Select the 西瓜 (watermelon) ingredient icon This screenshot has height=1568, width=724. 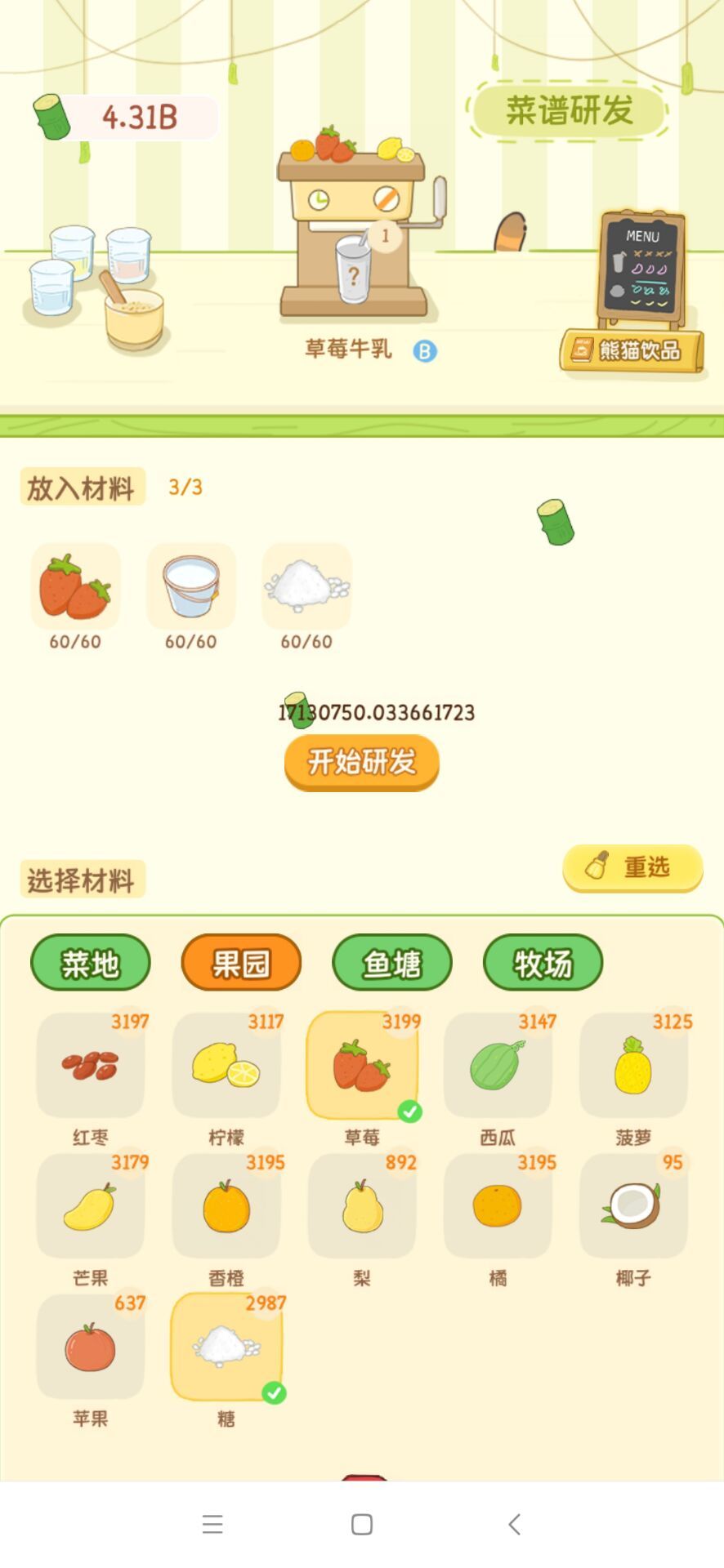coord(498,1066)
